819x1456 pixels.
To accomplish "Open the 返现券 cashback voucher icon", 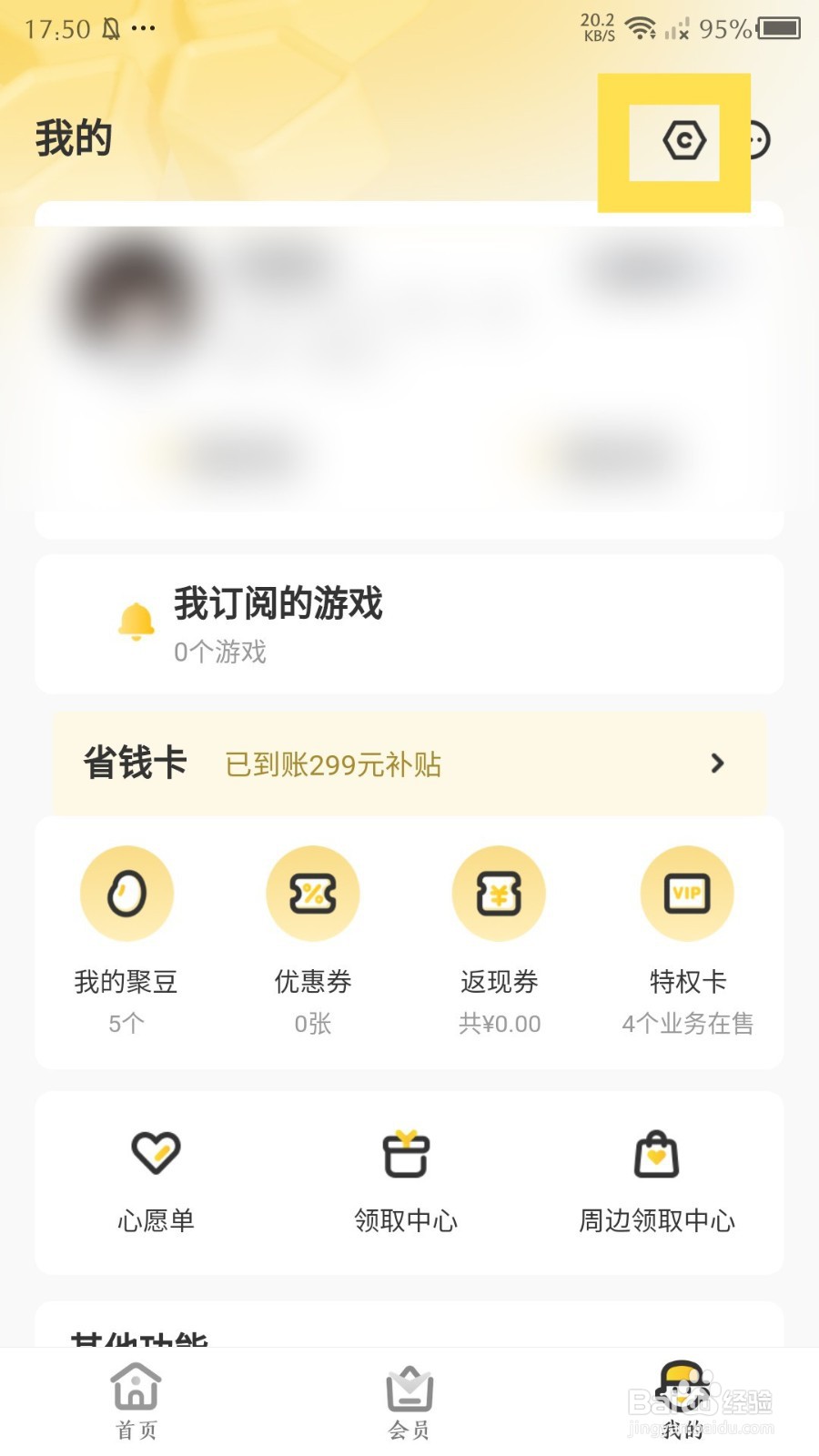I will [x=500, y=893].
